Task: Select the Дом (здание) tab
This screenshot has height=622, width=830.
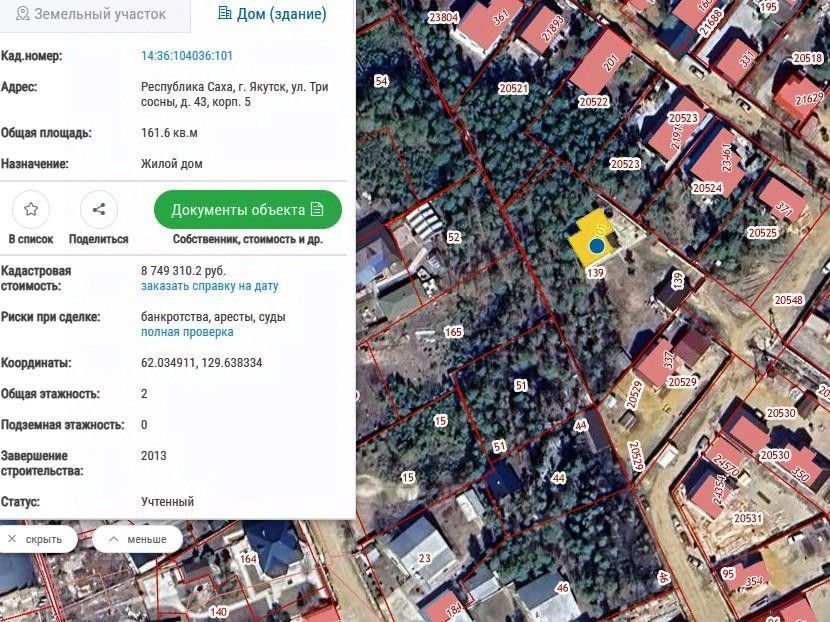Action: coord(272,14)
